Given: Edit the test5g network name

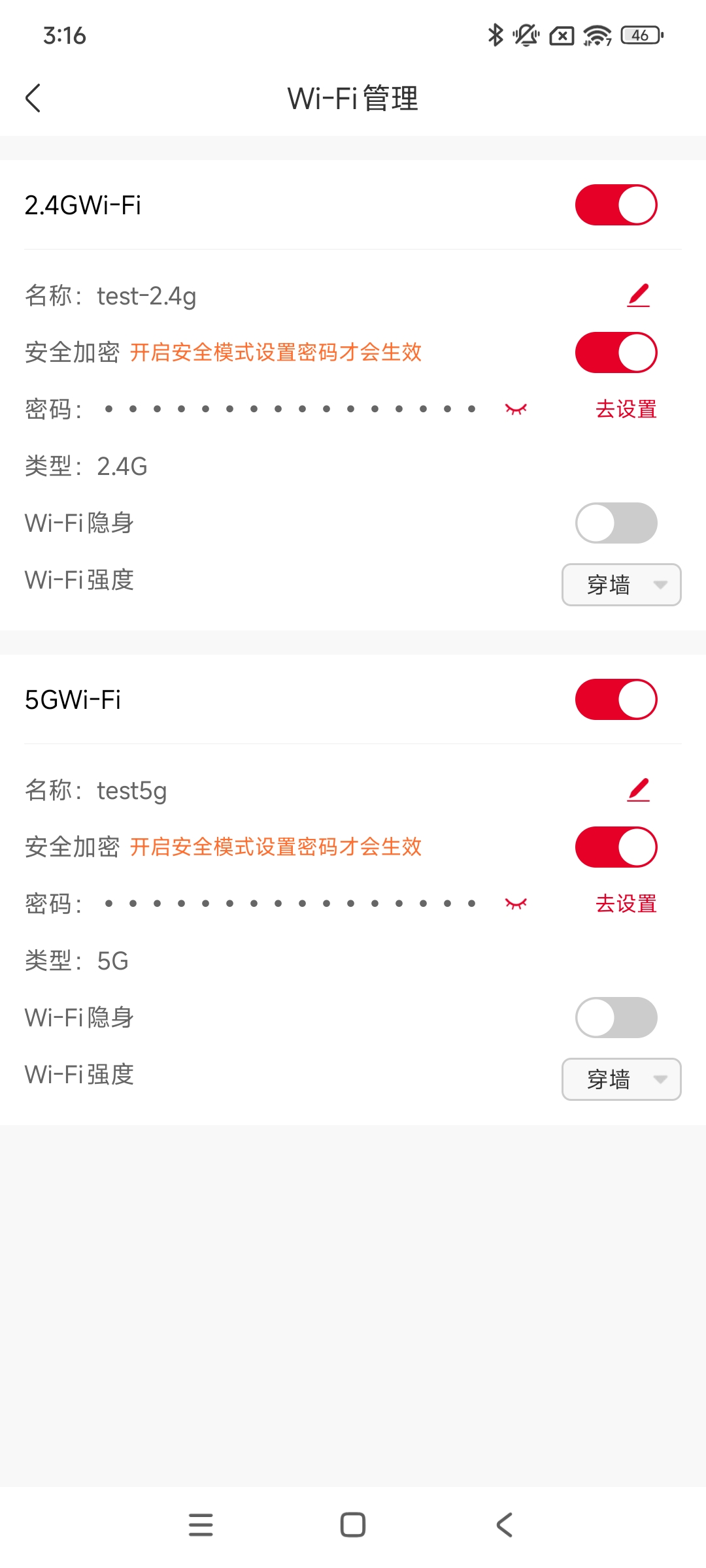Looking at the screenshot, I should click(638, 790).
